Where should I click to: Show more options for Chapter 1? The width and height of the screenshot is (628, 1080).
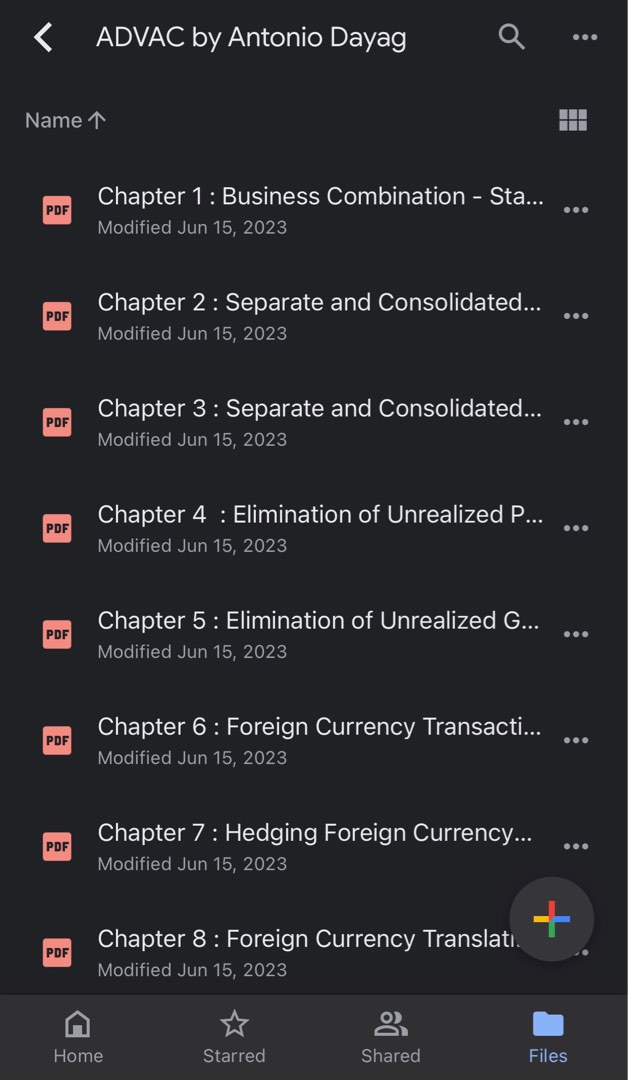tap(576, 210)
